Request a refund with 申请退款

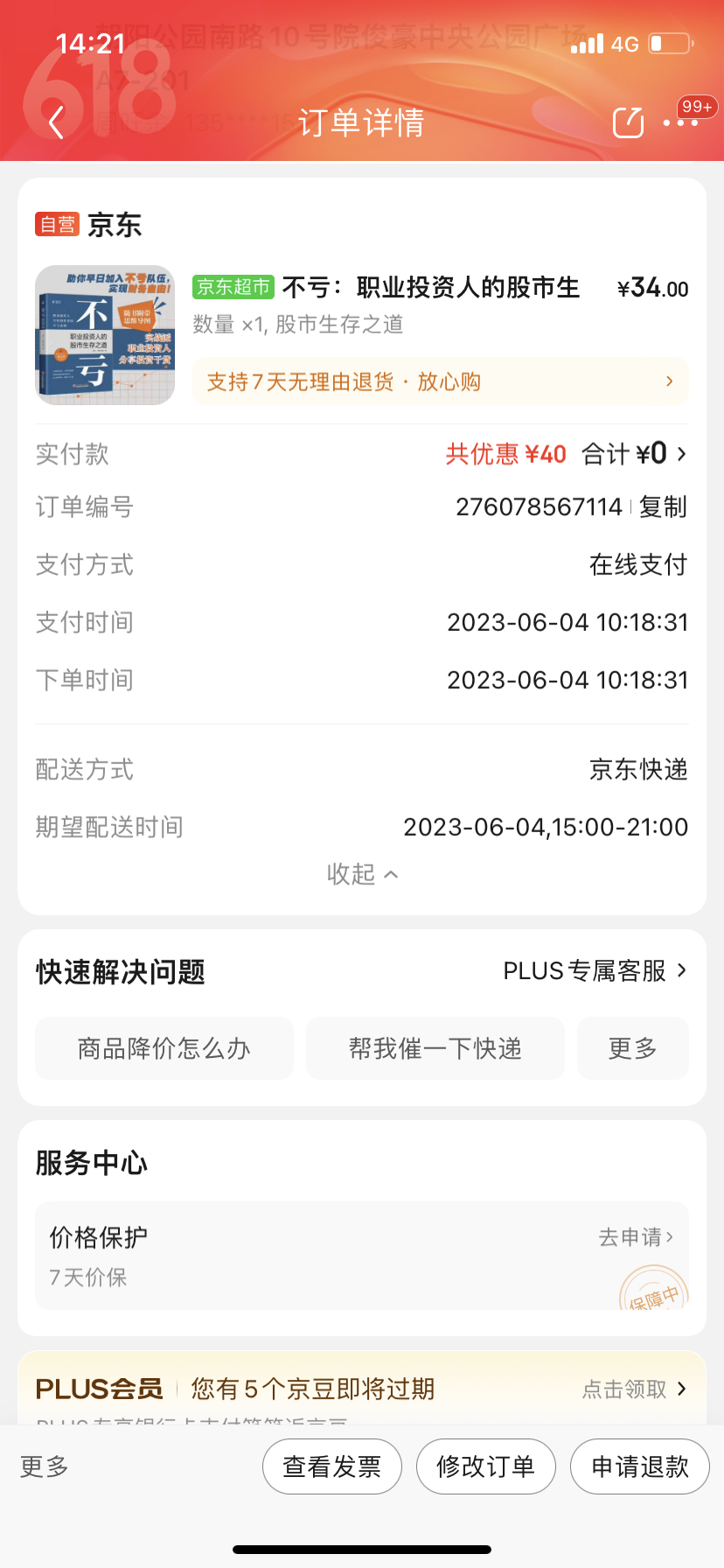(x=640, y=1466)
